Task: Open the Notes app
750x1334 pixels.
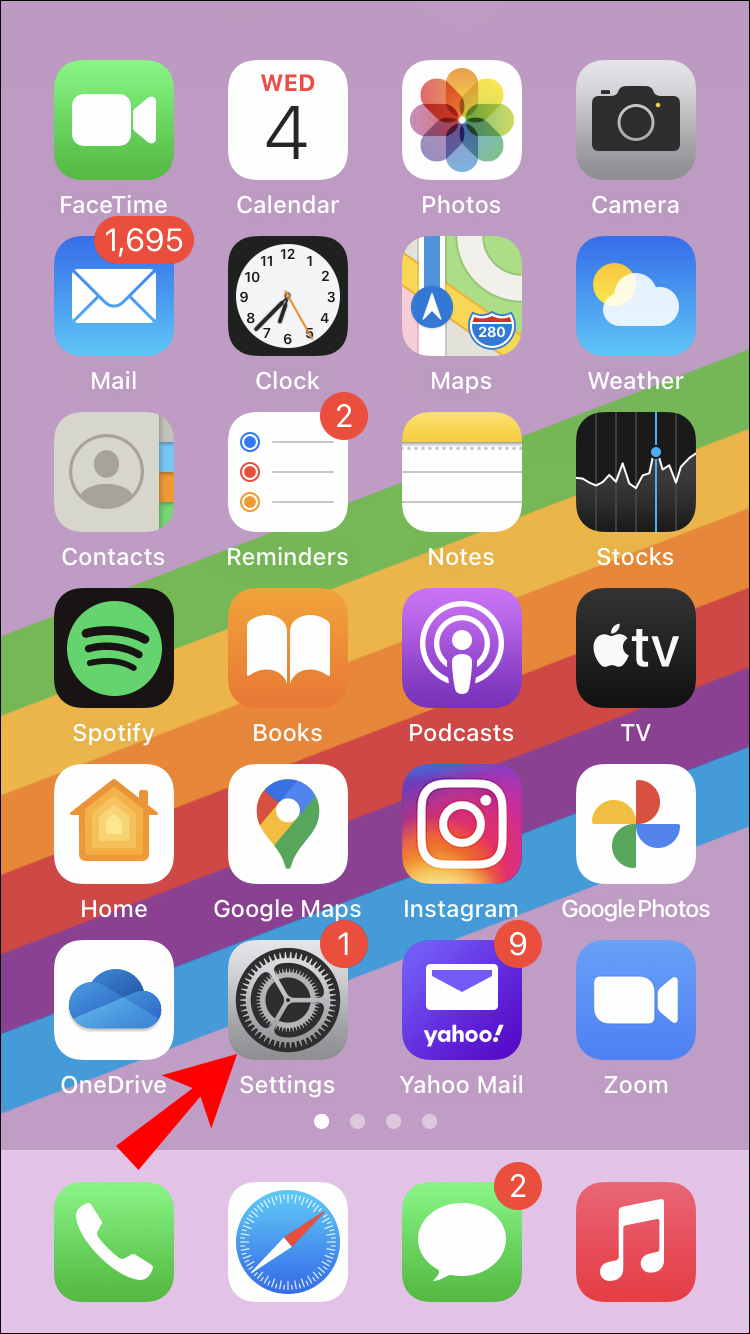Action: [461, 472]
